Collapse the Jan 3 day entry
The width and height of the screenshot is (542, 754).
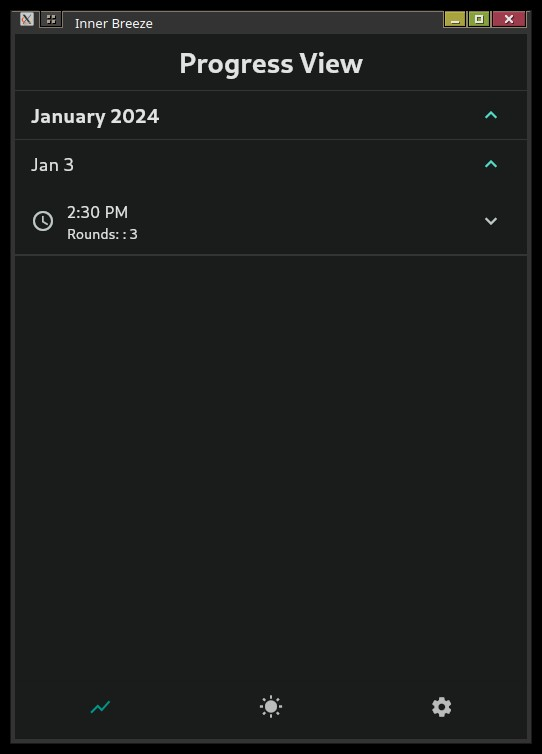491,164
